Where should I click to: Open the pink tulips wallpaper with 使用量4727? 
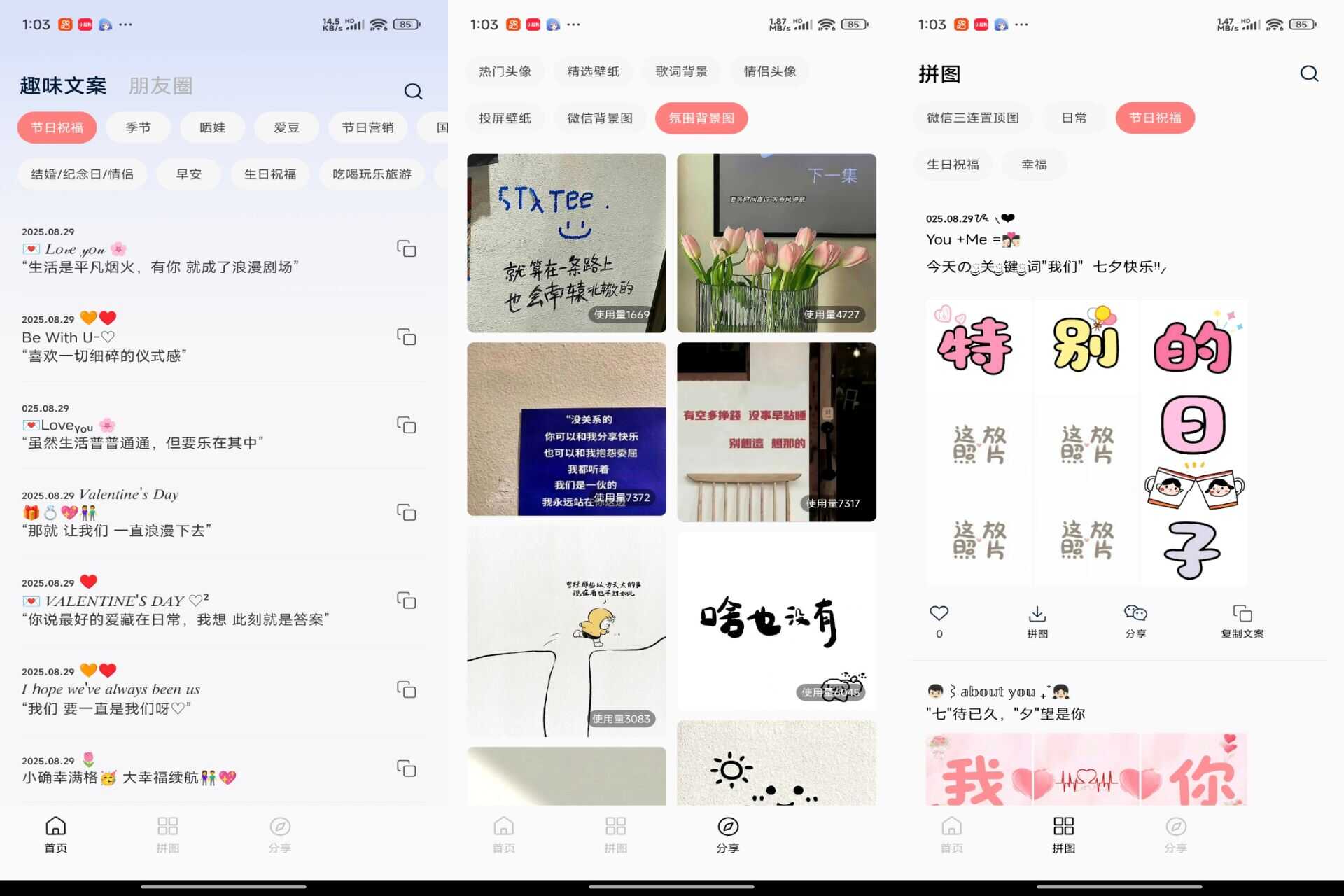pyautogui.click(x=776, y=243)
